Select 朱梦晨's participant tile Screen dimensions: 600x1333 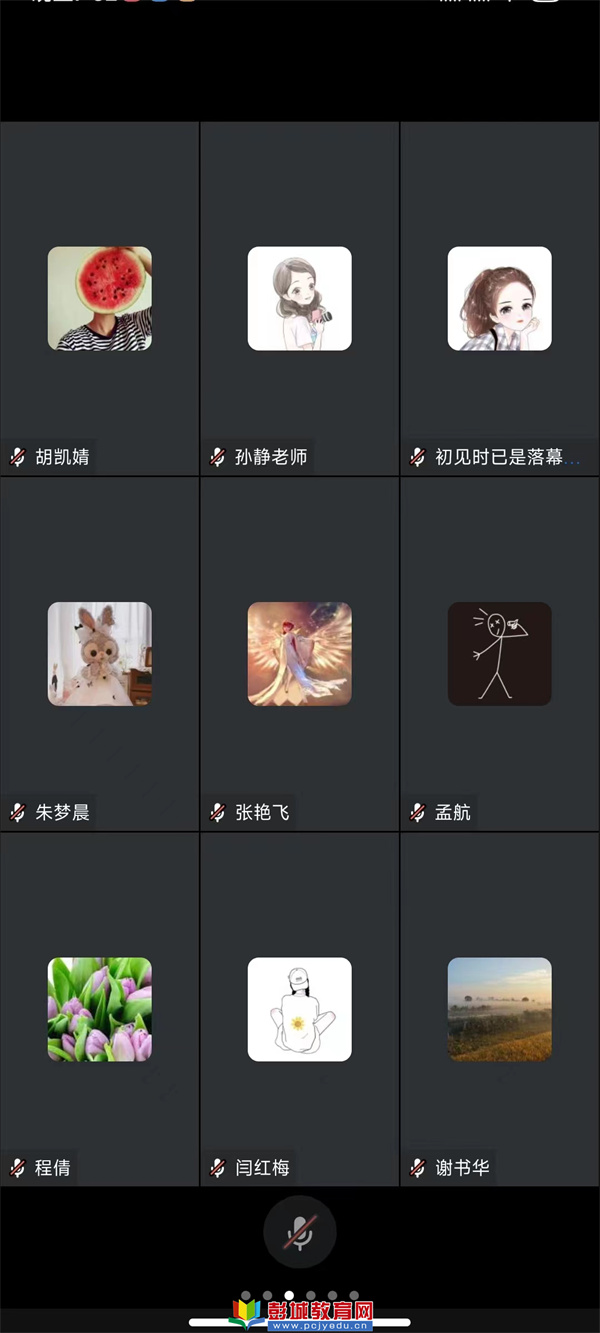(100, 654)
